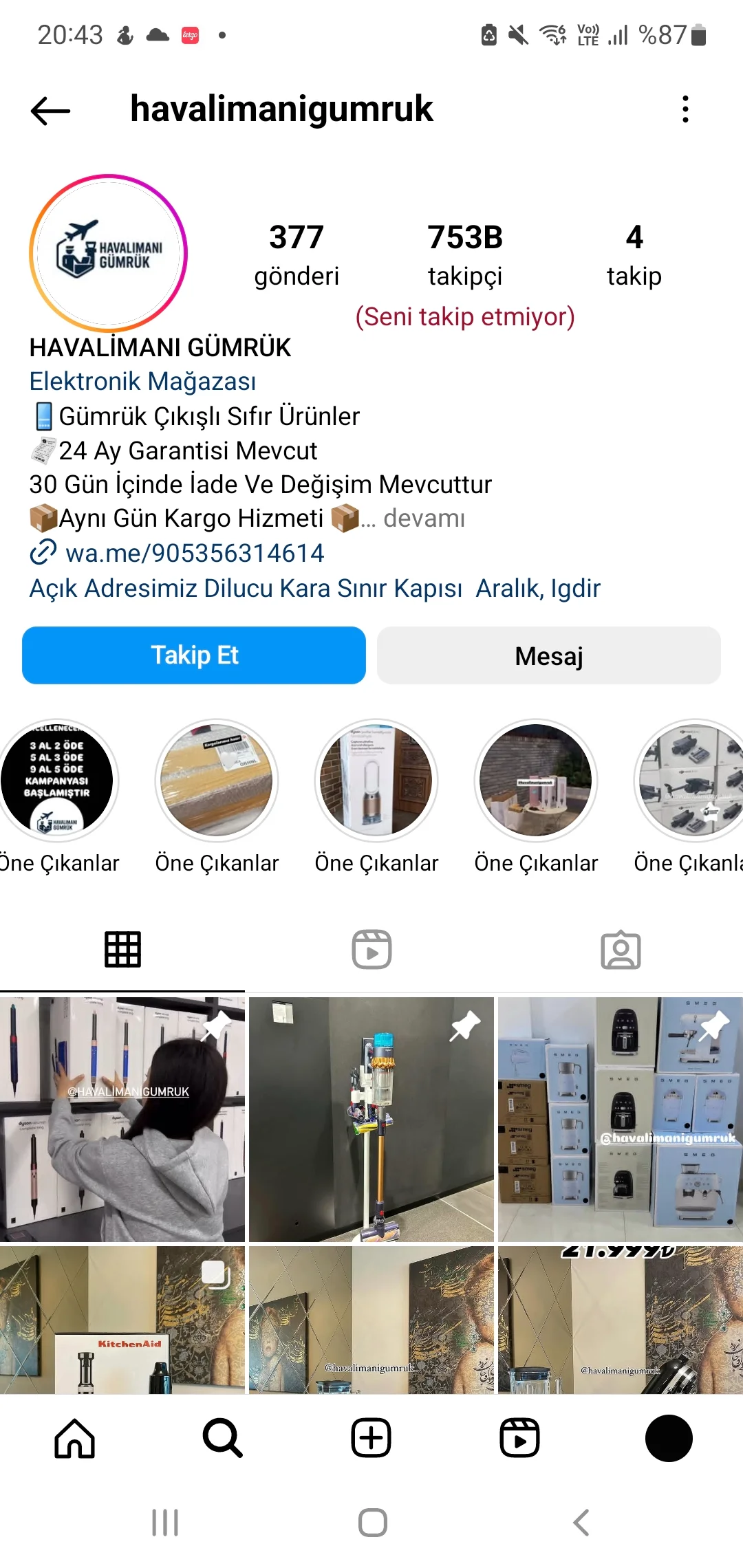Screen dimensions: 743x1568
Task: Open the Dyson air purifier highlight
Action: tap(376, 781)
